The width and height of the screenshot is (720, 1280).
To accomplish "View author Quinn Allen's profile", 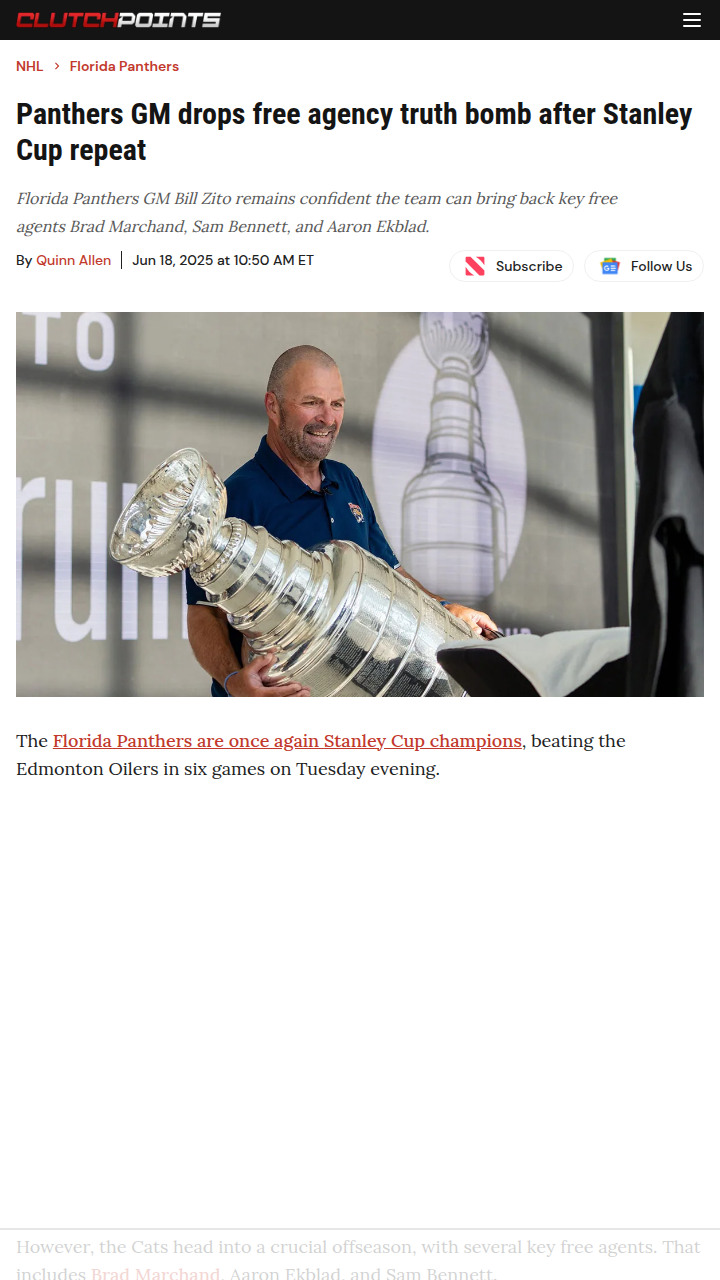I will point(73,260).
